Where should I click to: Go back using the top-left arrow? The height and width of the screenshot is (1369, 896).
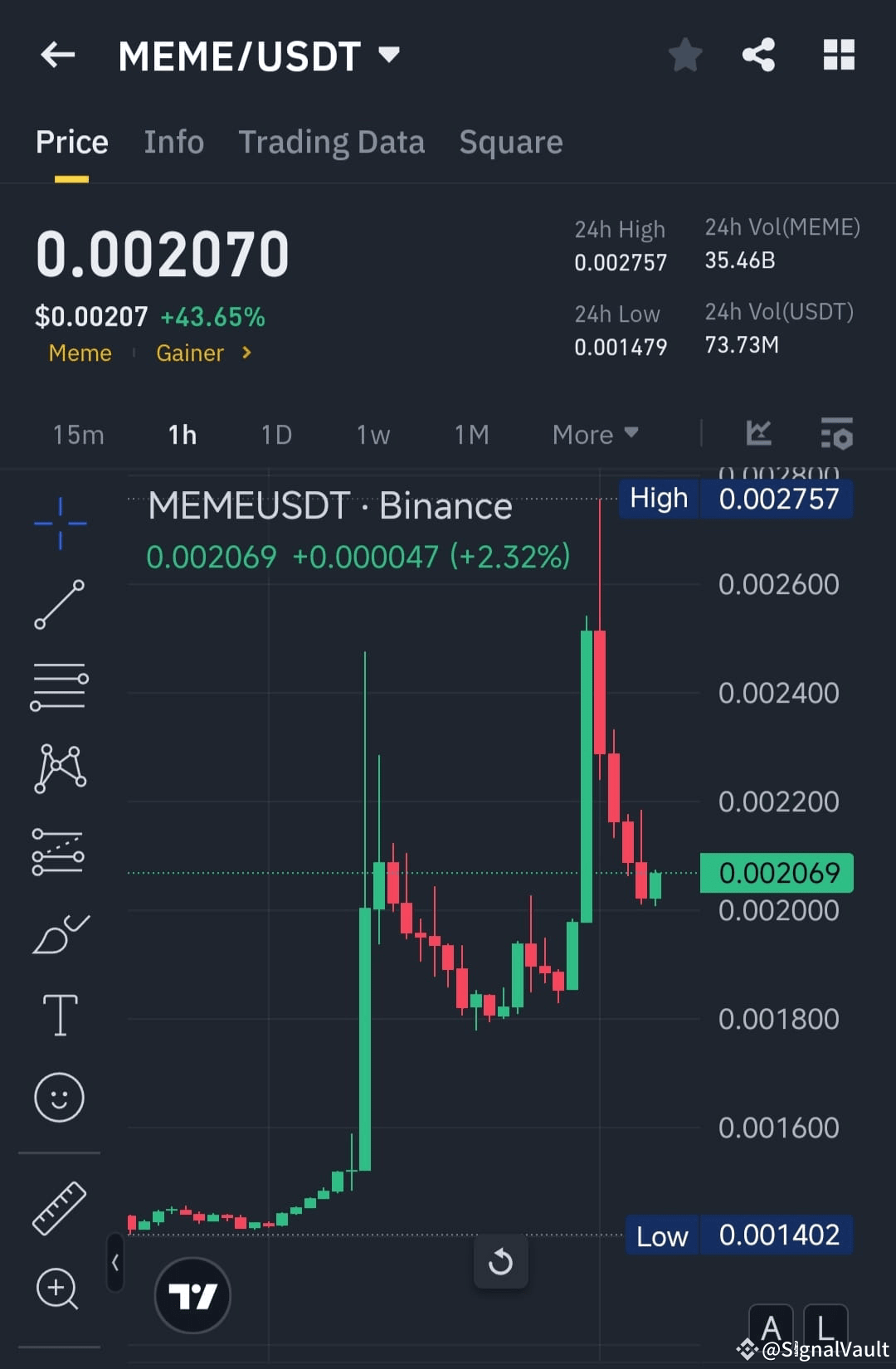click(x=57, y=56)
